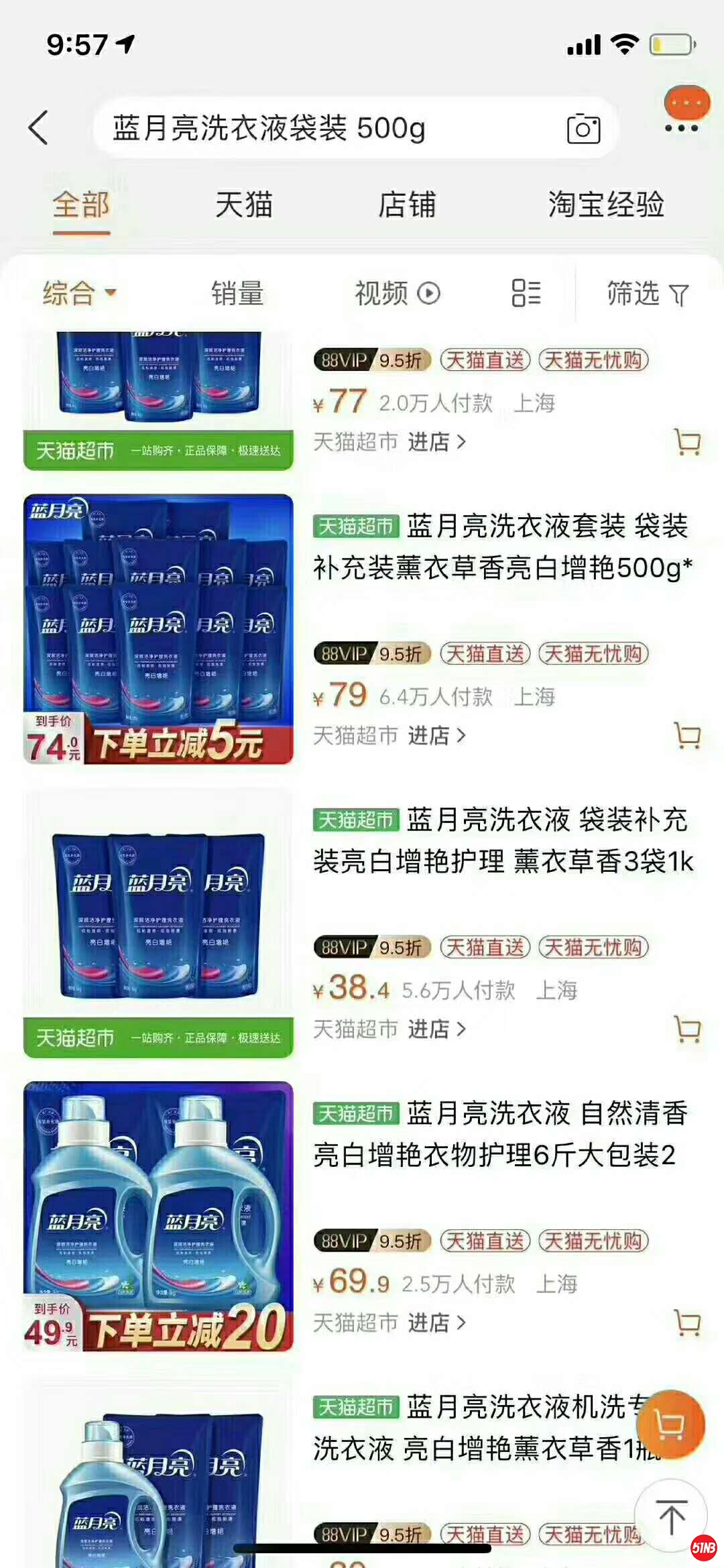Open the 筛选 filter panel
Image resolution: width=724 pixels, height=1568 pixels.
point(647,293)
